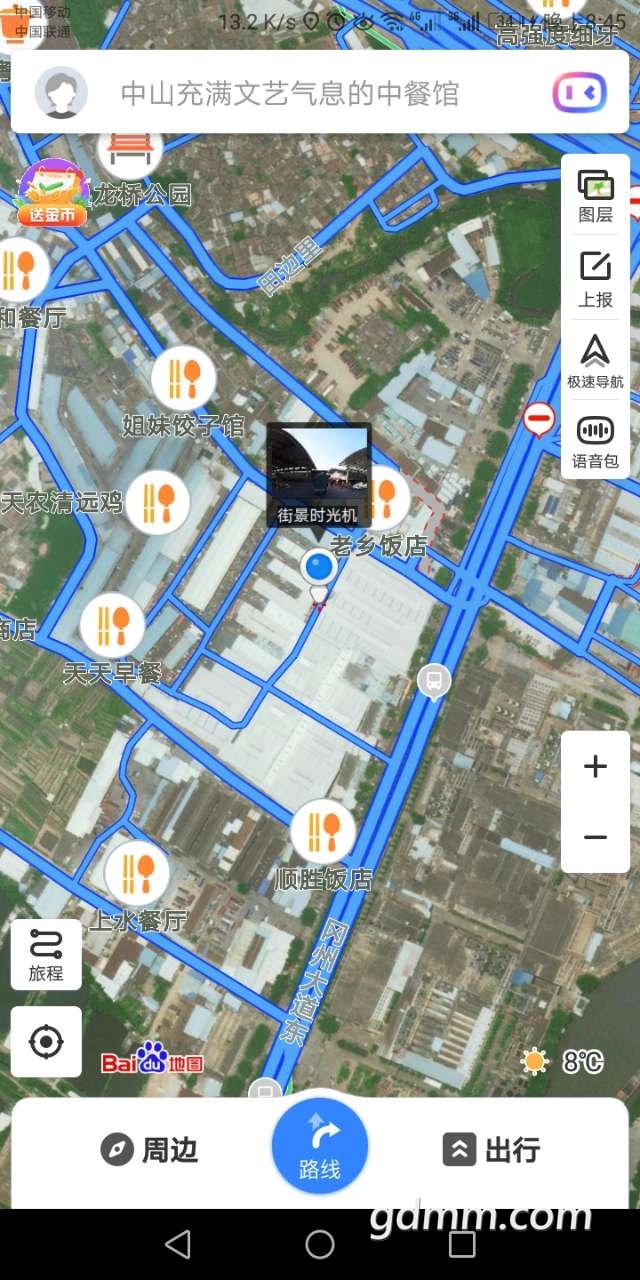Go back with the system back button
Viewport: 640px width, 1280px height.
coord(178,1244)
